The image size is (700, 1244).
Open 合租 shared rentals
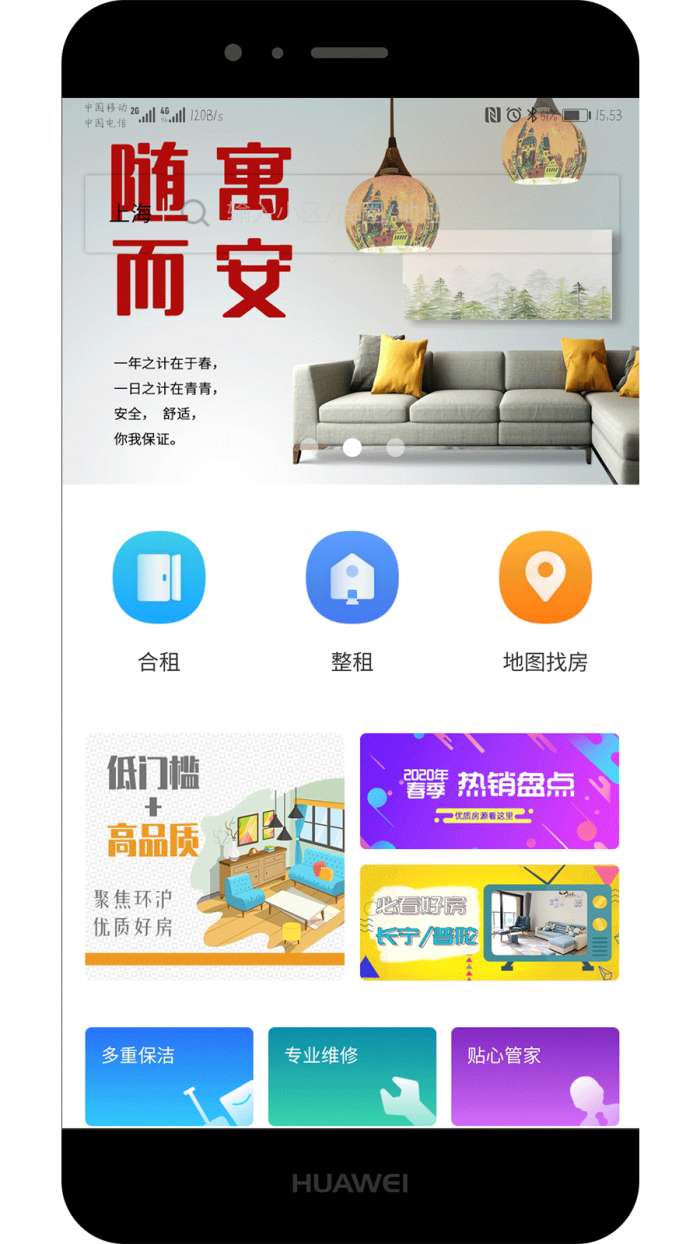159,577
